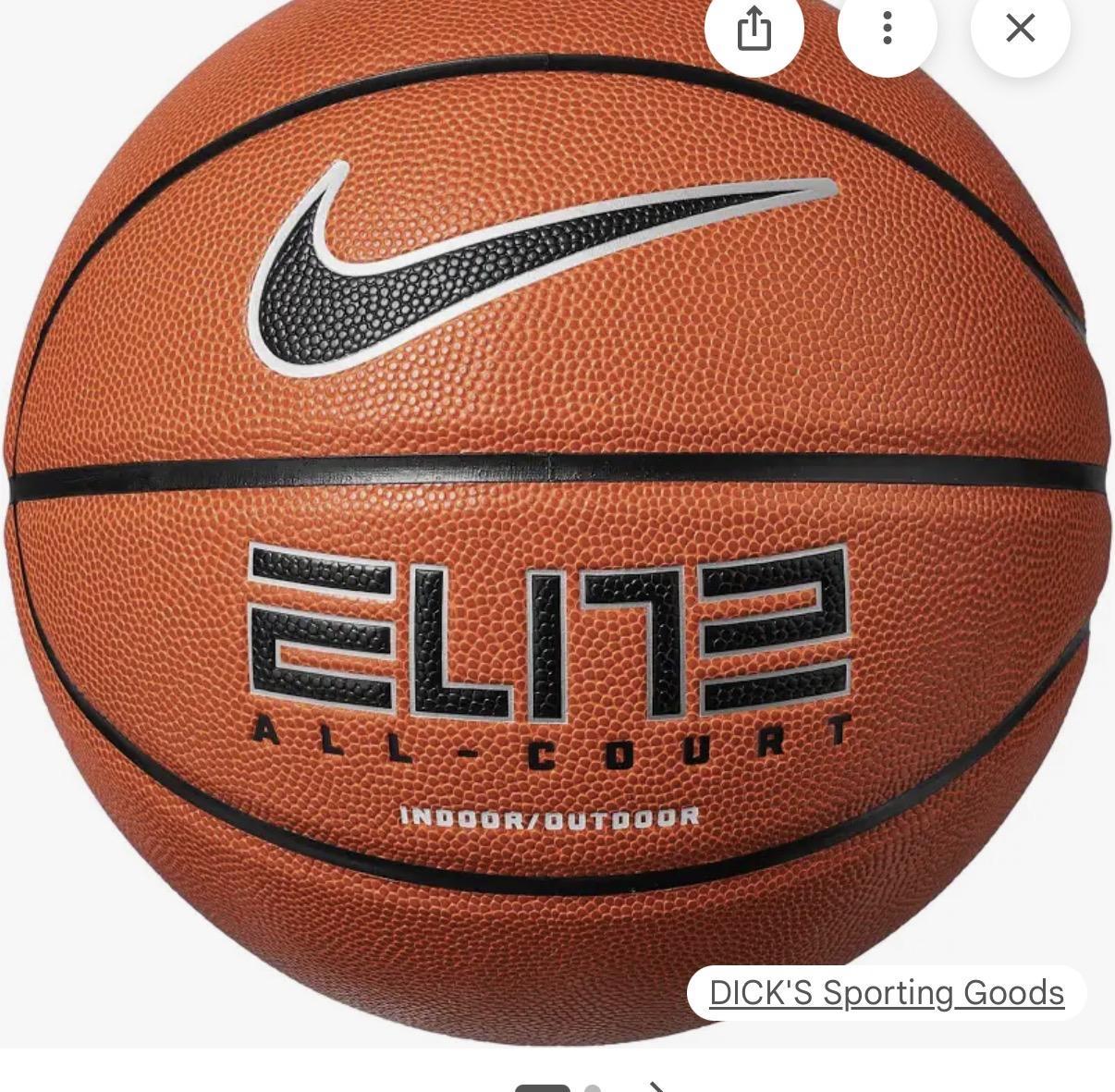Viewport: 1115px width, 1092px height.
Task: Close the image viewer
Action: click(1020, 29)
